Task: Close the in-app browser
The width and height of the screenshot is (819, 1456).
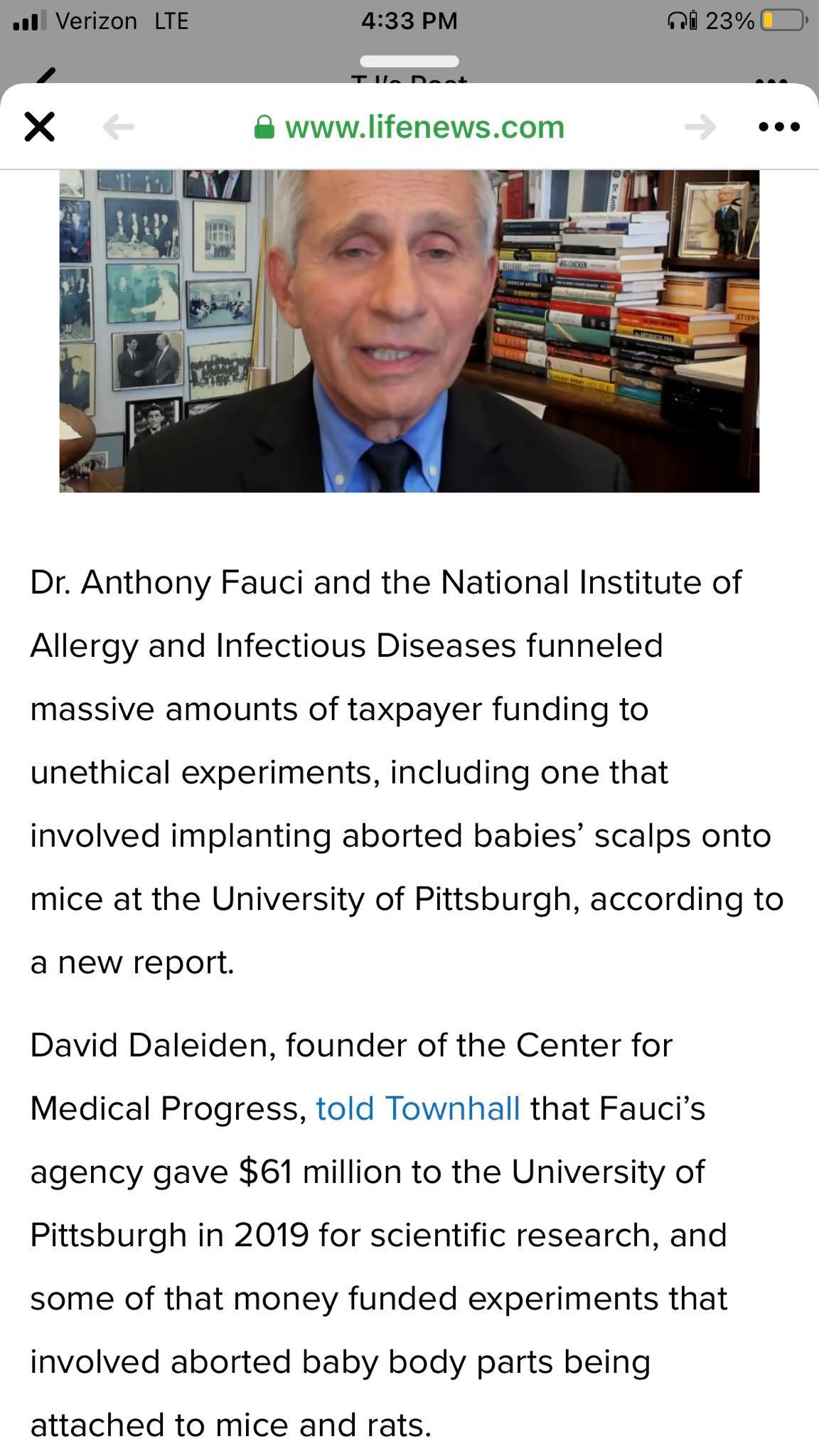Action: tap(40, 128)
